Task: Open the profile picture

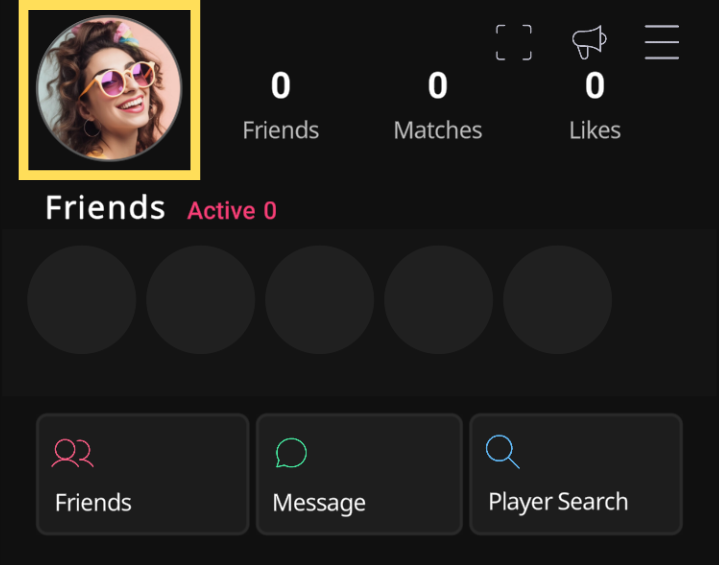Action: [109, 90]
